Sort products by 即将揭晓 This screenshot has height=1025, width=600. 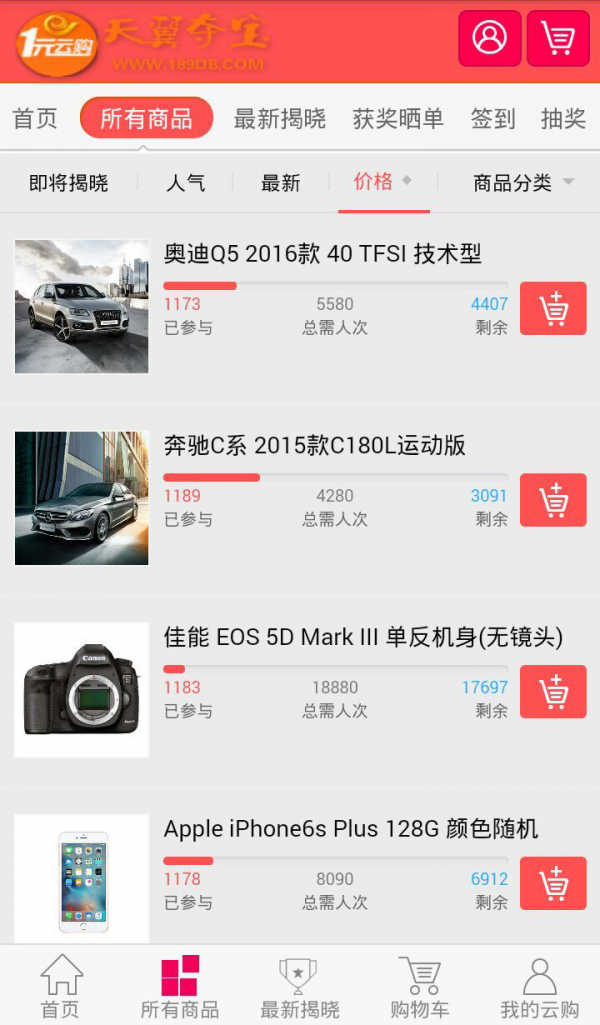[x=68, y=183]
